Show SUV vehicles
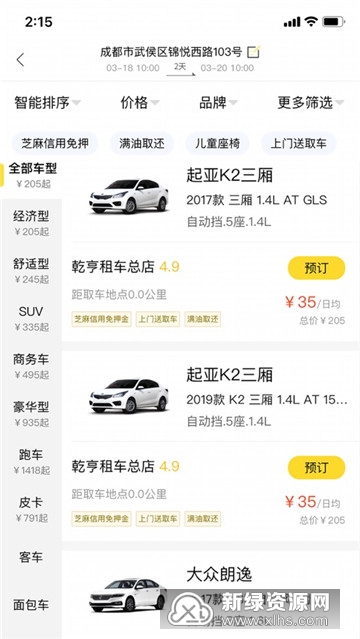 click(31, 318)
